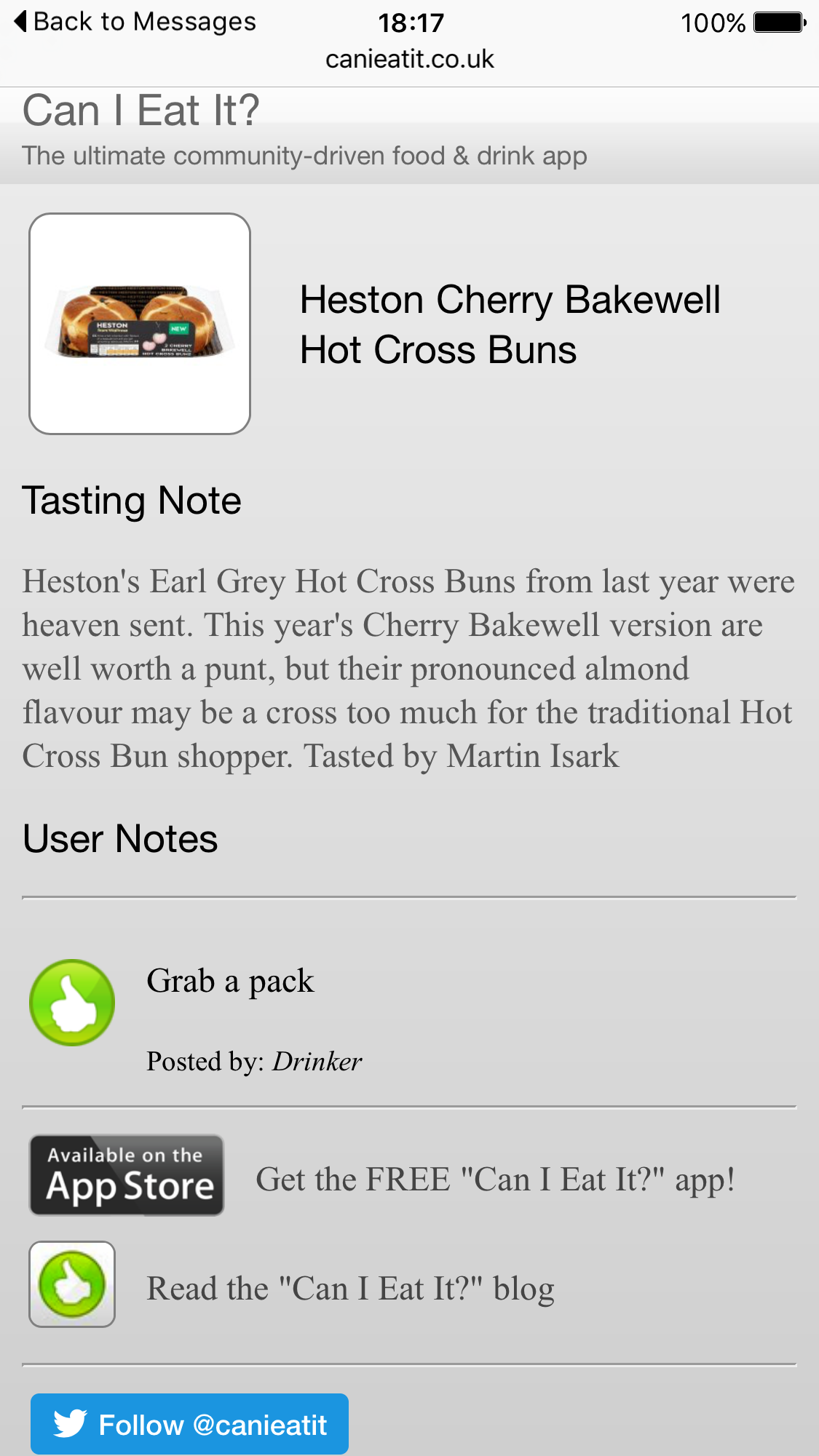Click the green thumbs up icon beside Grab a pack
The height and width of the screenshot is (1456, 819).
(71, 1002)
